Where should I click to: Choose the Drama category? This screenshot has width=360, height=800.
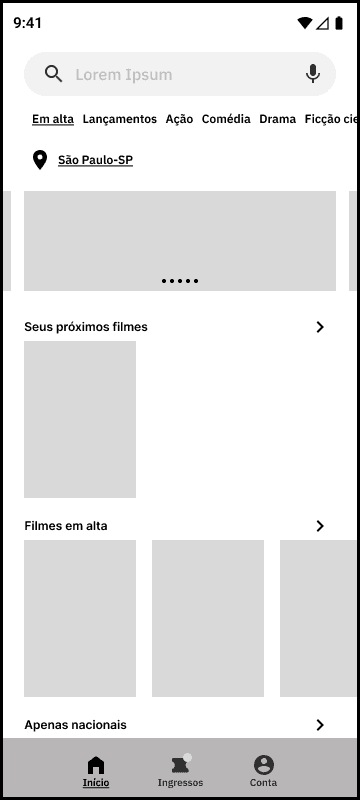click(x=277, y=119)
